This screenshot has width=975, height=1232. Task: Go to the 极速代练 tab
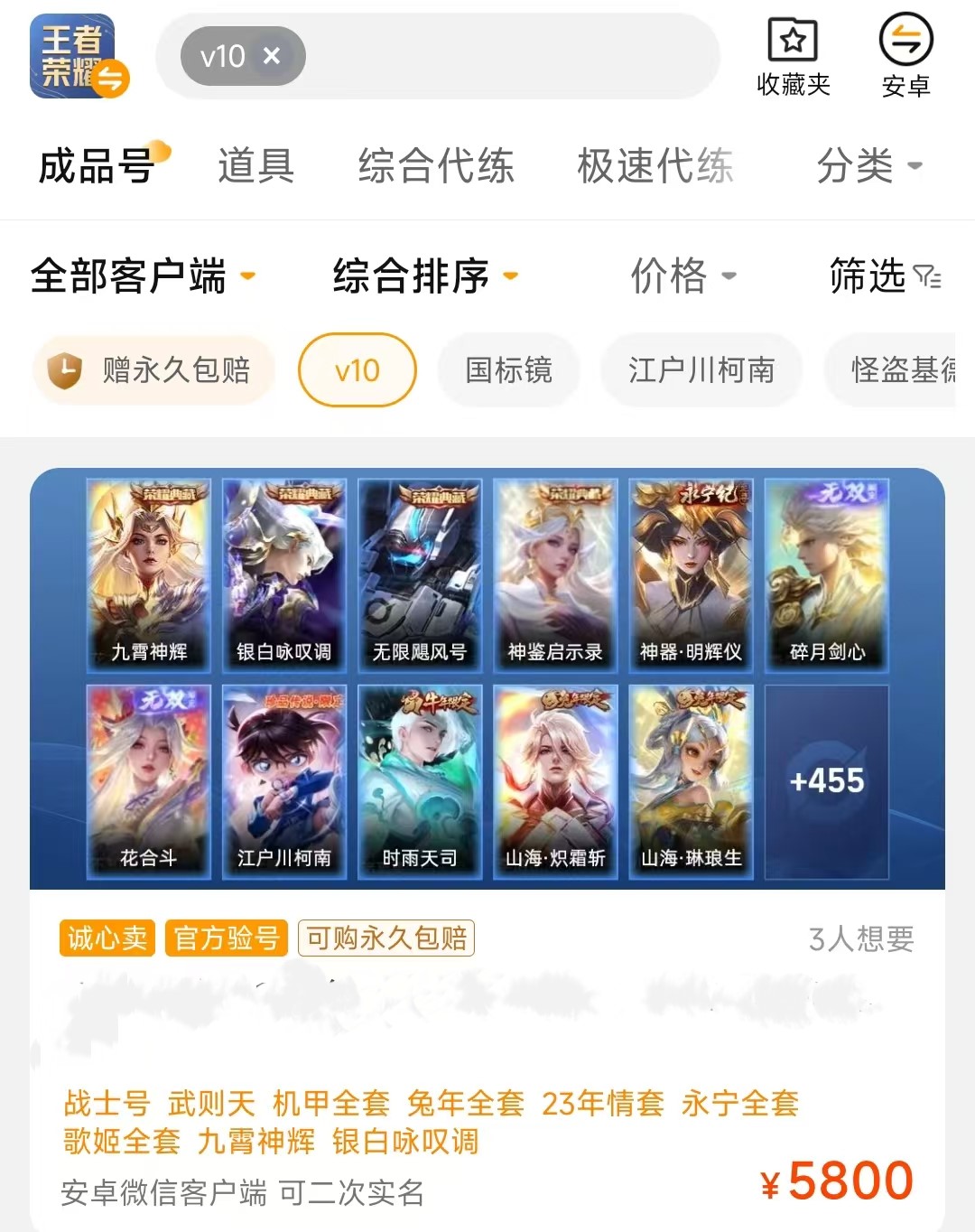pyautogui.click(x=655, y=167)
